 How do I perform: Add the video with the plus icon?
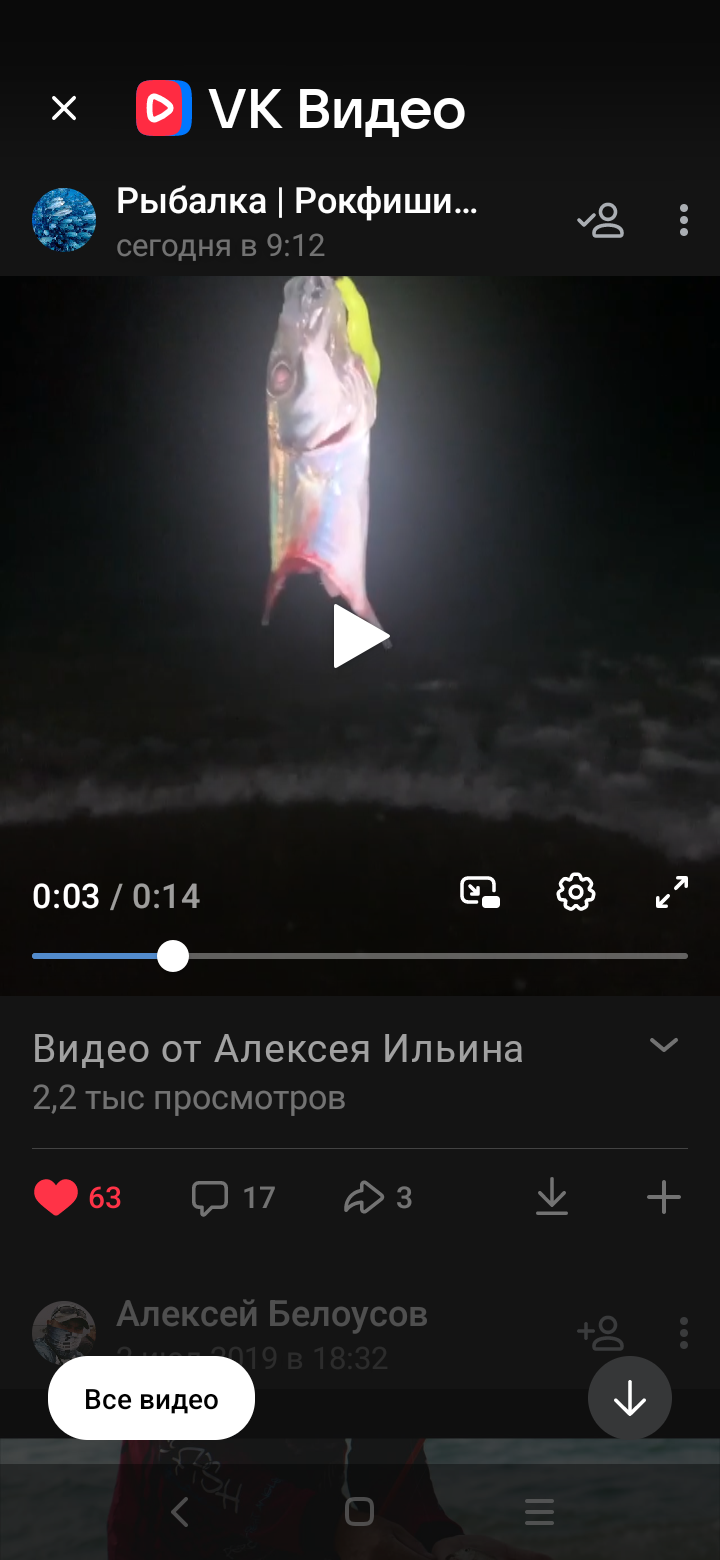664,1197
